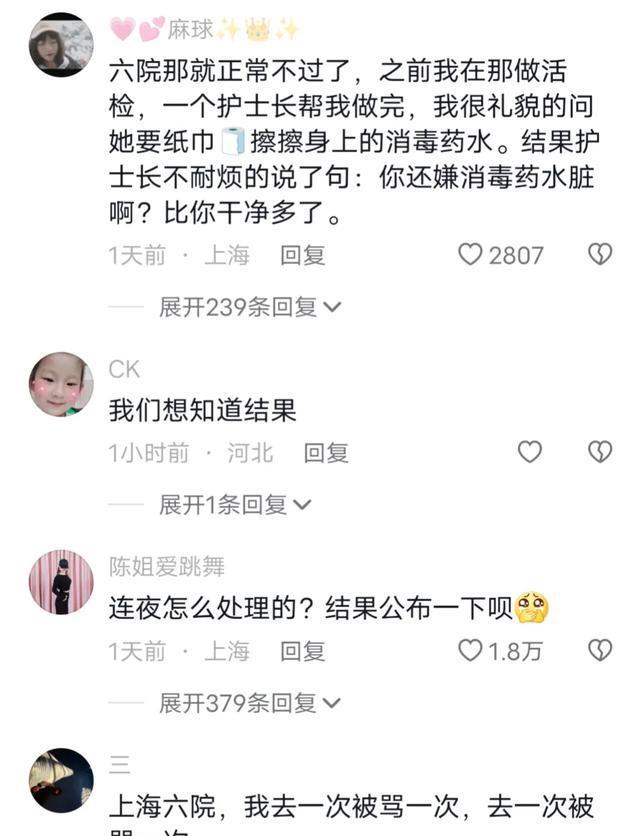The image size is (640, 836).
Task: Open the profile avatar of user 三
Action: 61,780
